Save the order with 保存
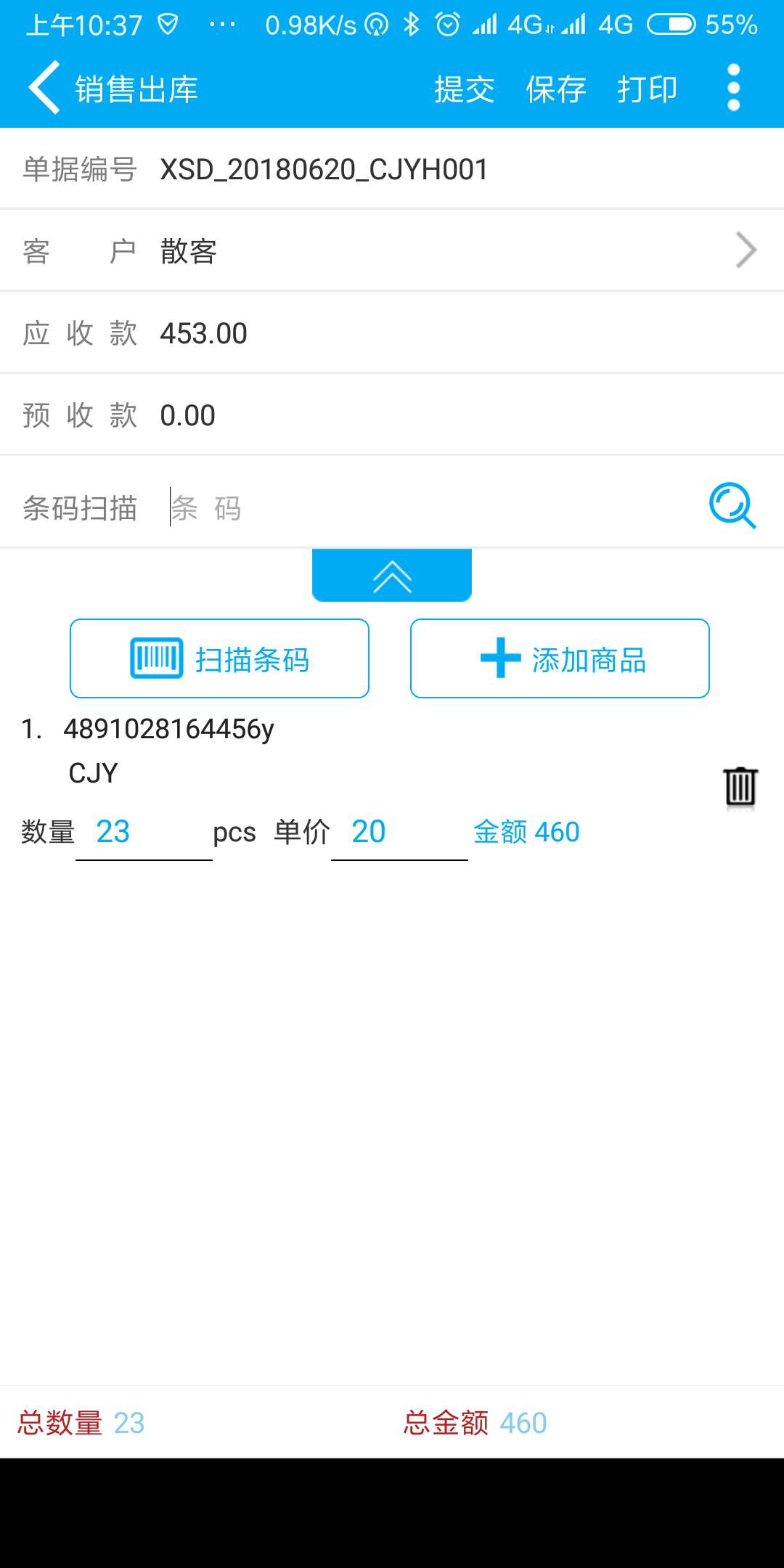The height and width of the screenshot is (1568, 784). coord(555,89)
